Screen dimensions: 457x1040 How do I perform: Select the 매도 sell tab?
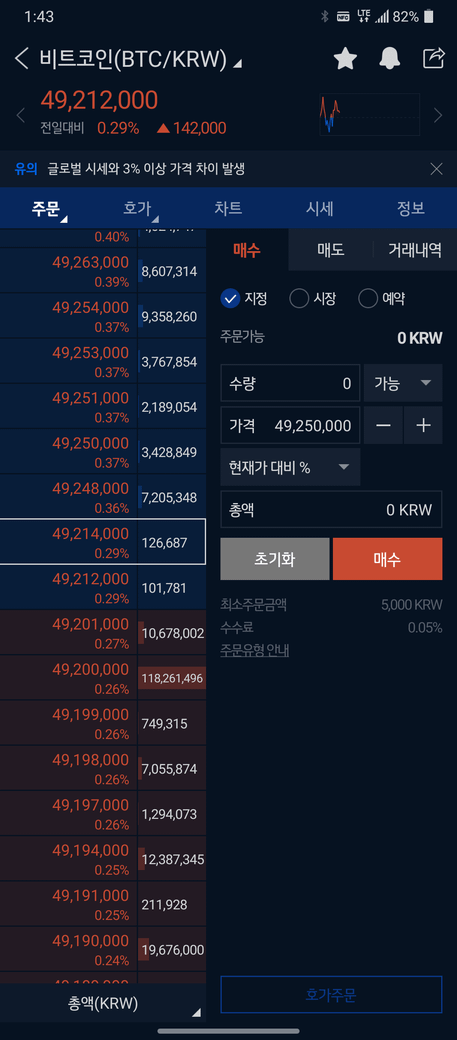coord(330,250)
